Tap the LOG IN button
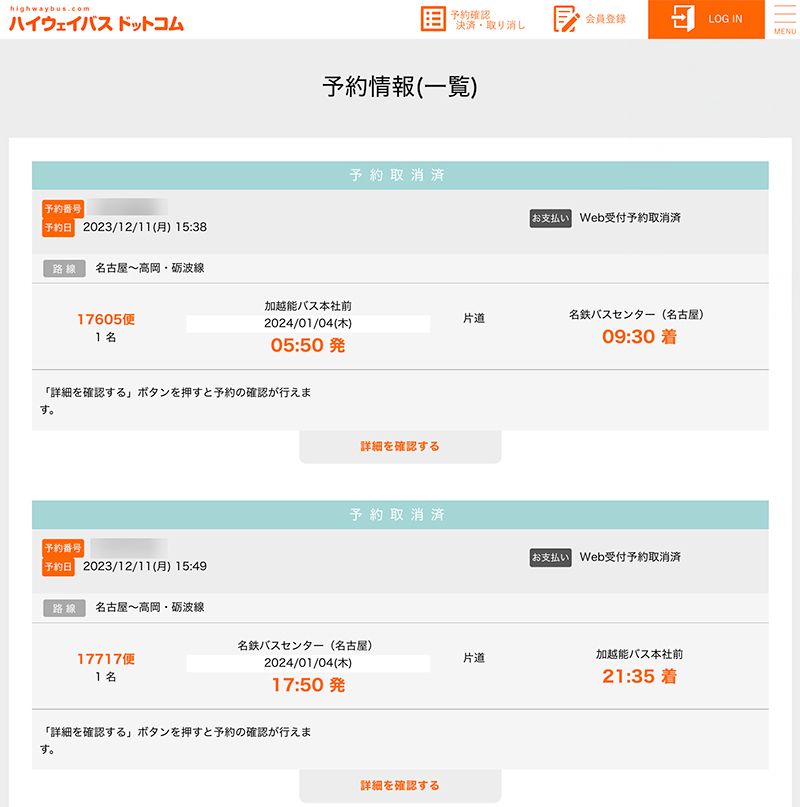This screenshot has height=807, width=800. click(706, 19)
